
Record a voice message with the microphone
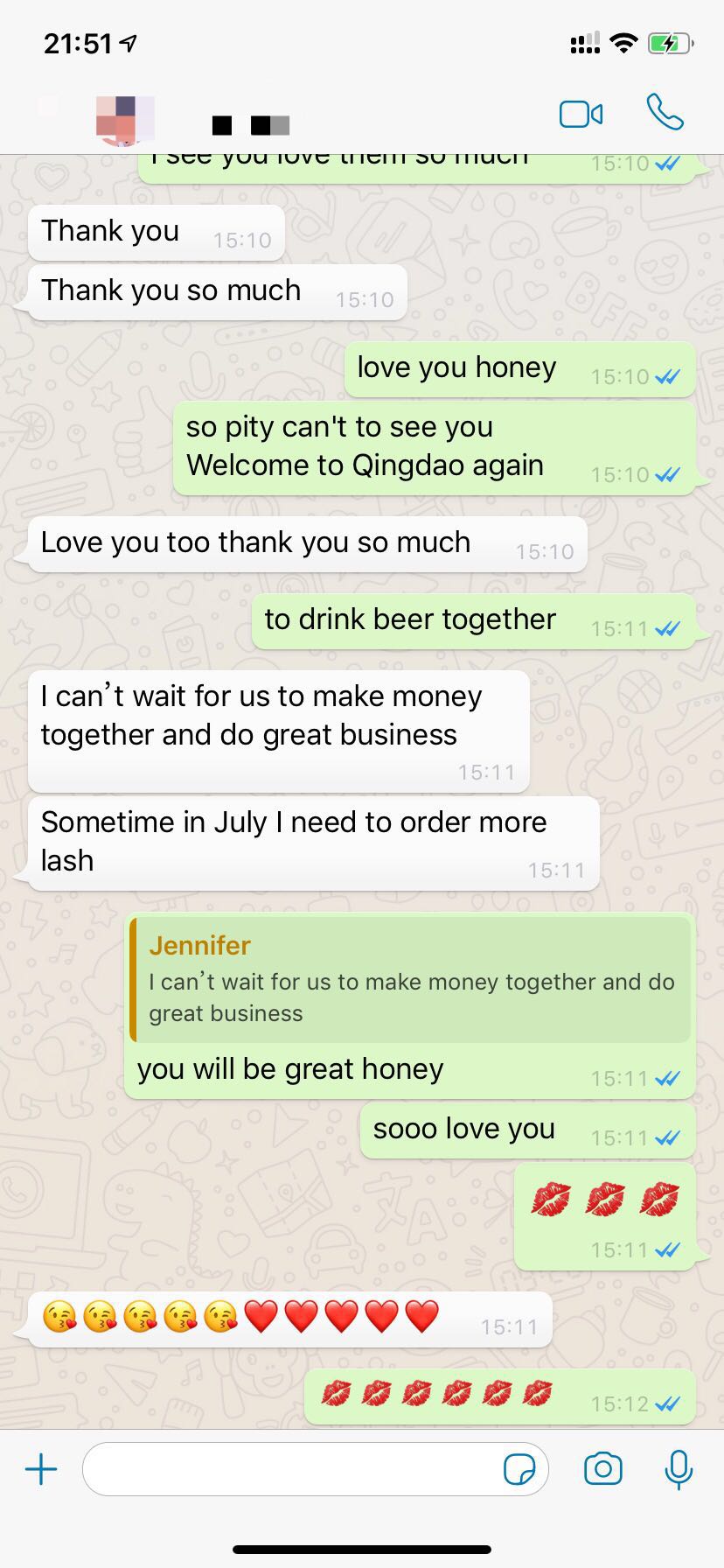coord(679,1469)
